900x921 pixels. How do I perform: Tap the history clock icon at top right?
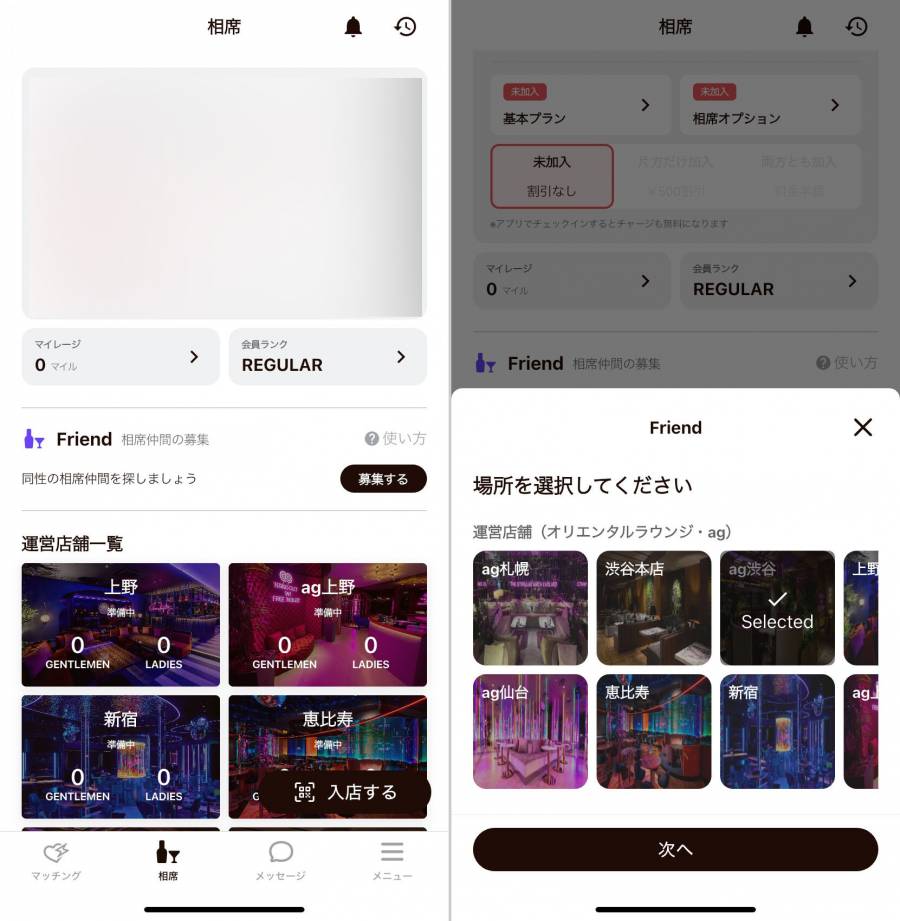pyautogui.click(x=405, y=27)
